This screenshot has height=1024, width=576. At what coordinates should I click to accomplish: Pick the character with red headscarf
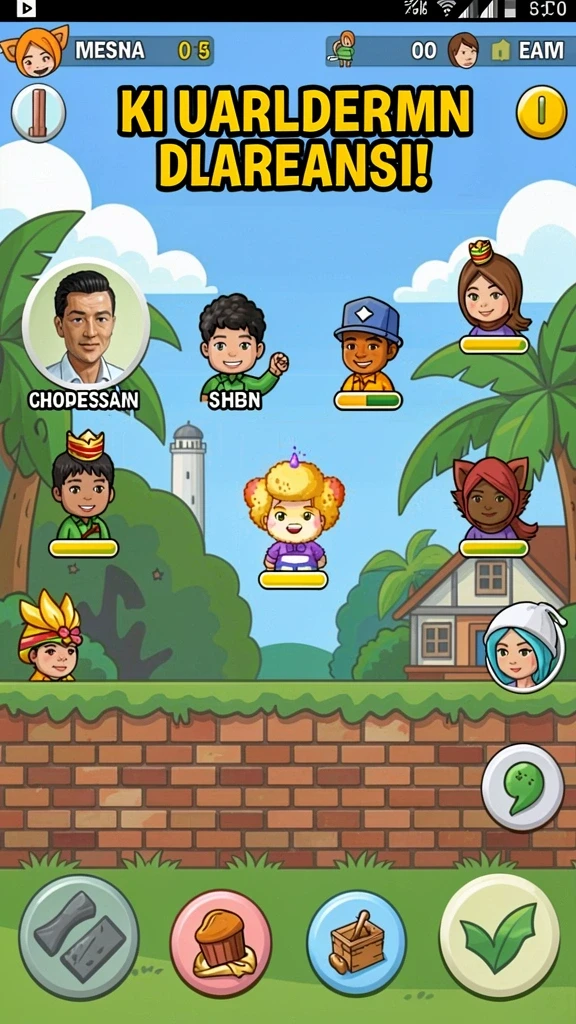[x=493, y=498]
